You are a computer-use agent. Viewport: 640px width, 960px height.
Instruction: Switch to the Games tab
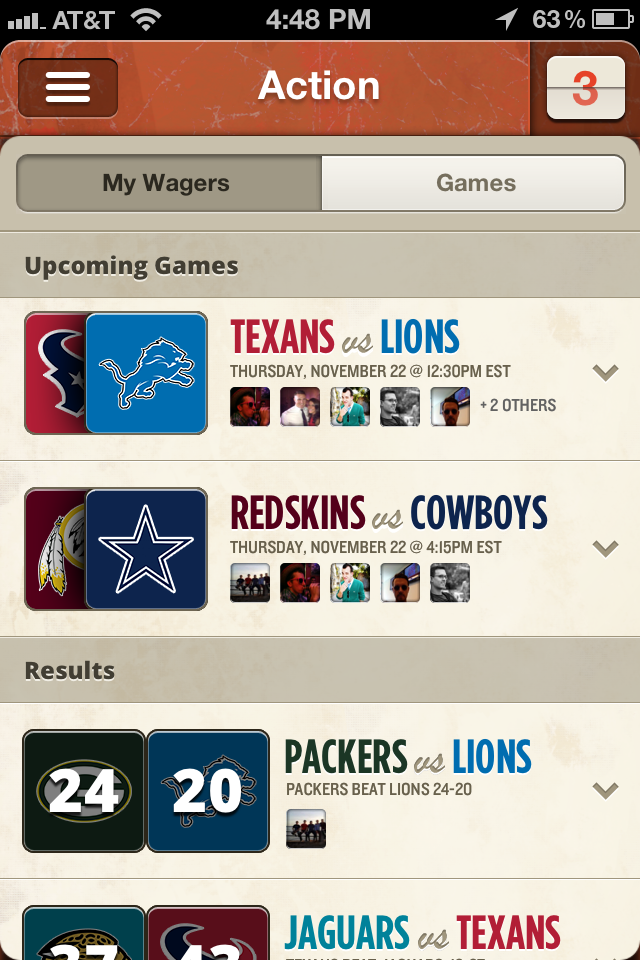[476, 183]
